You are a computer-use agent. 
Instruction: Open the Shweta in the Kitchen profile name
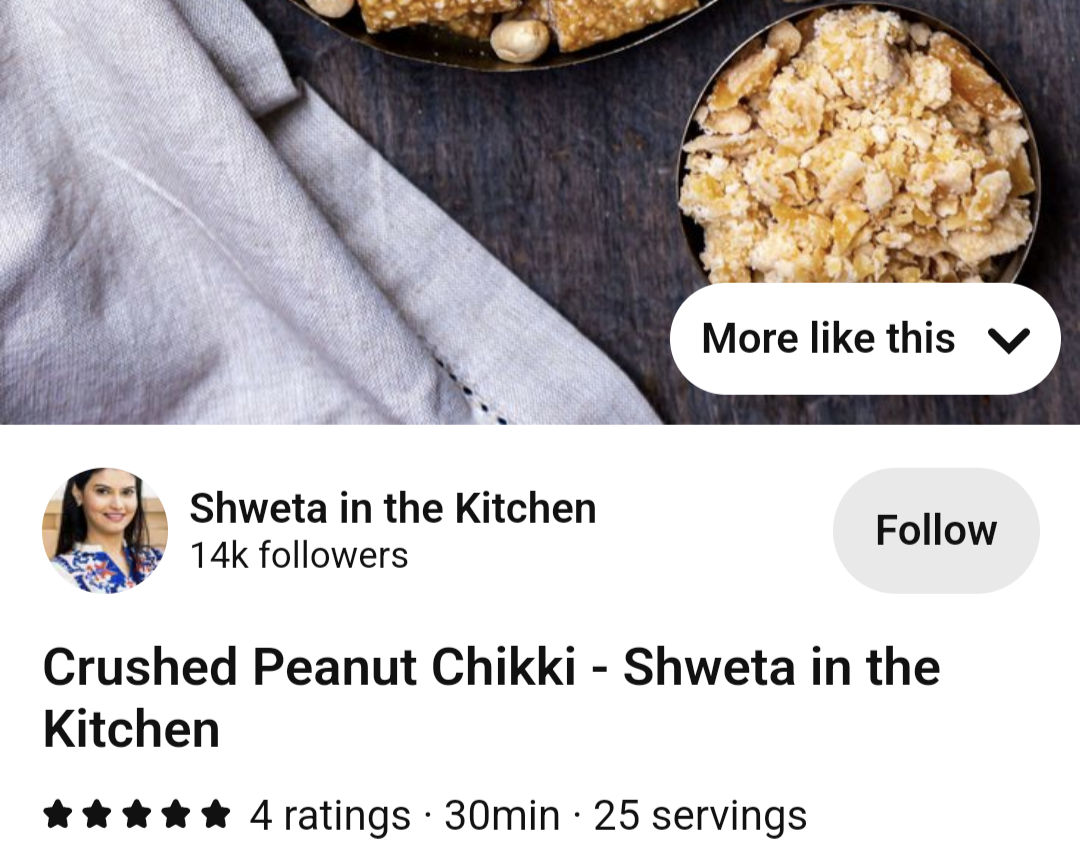coord(392,508)
